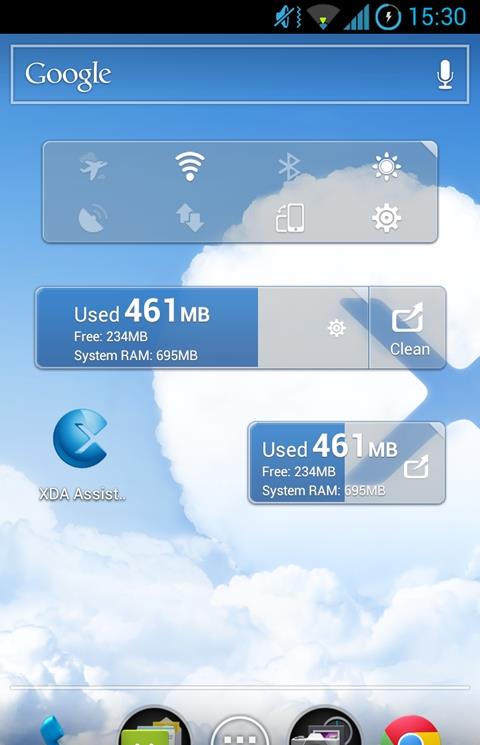Open settings from the toggle widget gear
Viewport: 480px width, 745px height.
pos(386,218)
